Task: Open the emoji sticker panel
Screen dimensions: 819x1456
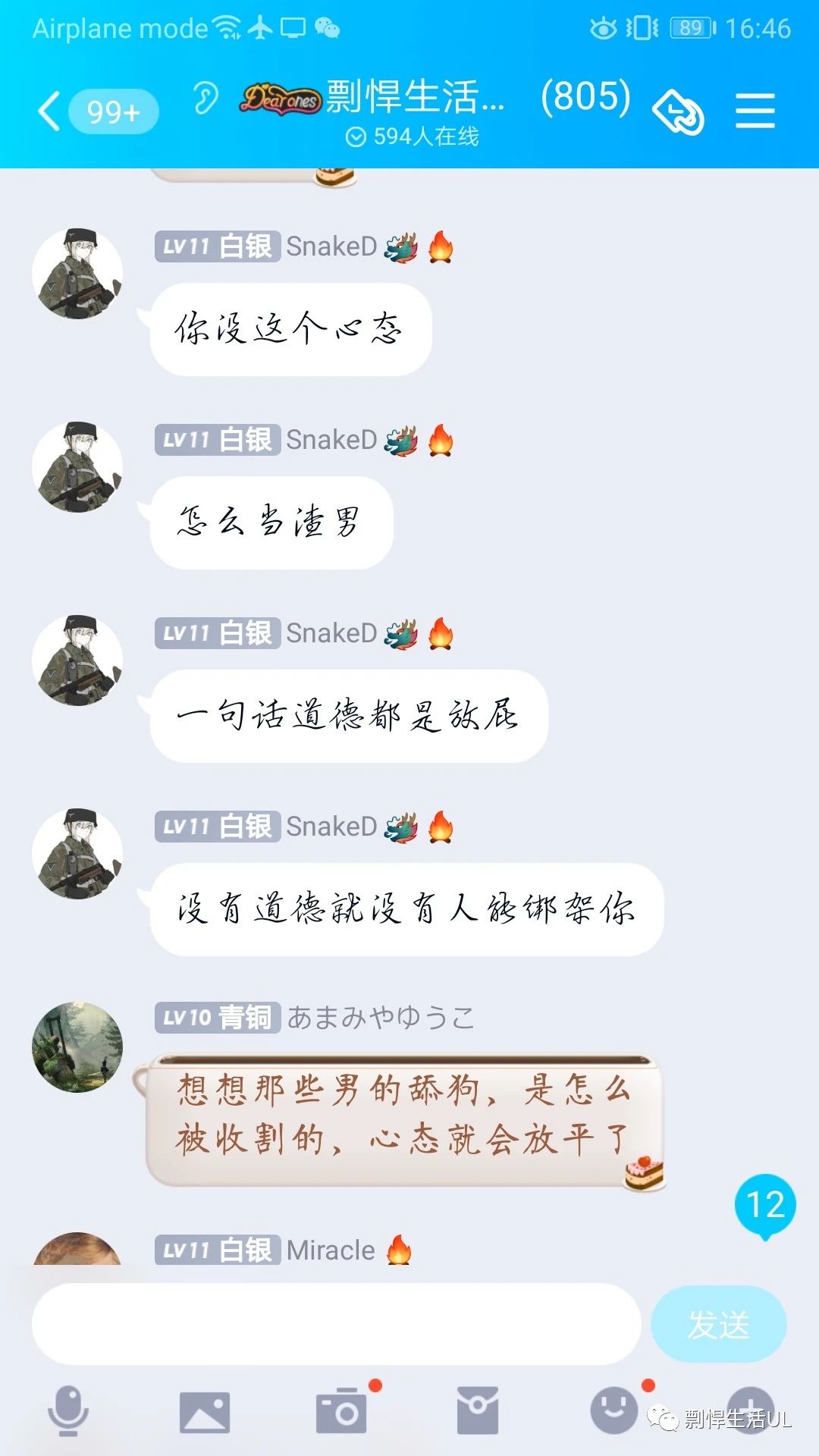Action: [614, 1410]
